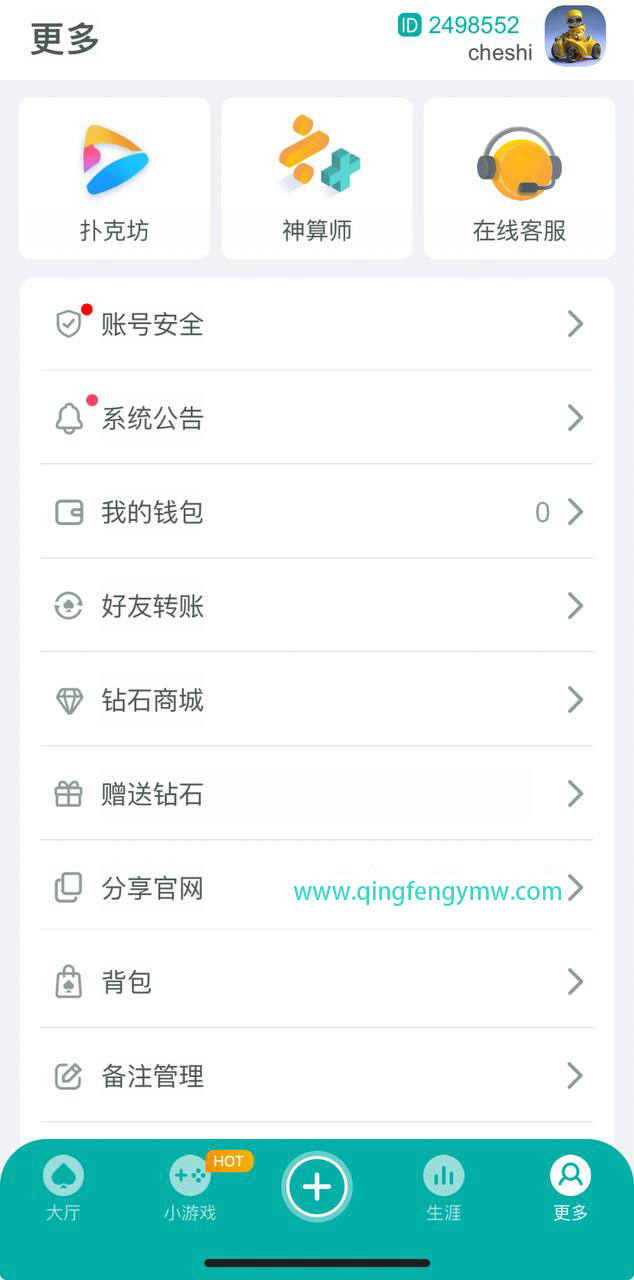Image resolution: width=634 pixels, height=1280 pixels.
Task: Switch to the 生涯 tab
Action: coord(443,1189)
